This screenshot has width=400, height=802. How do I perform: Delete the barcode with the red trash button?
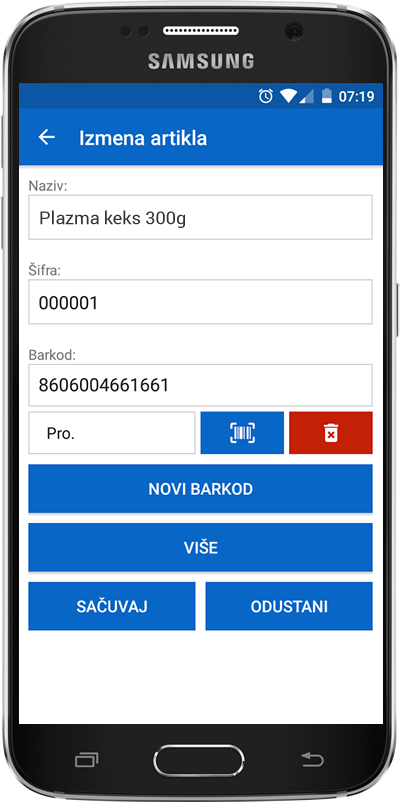tap(331, 433)
